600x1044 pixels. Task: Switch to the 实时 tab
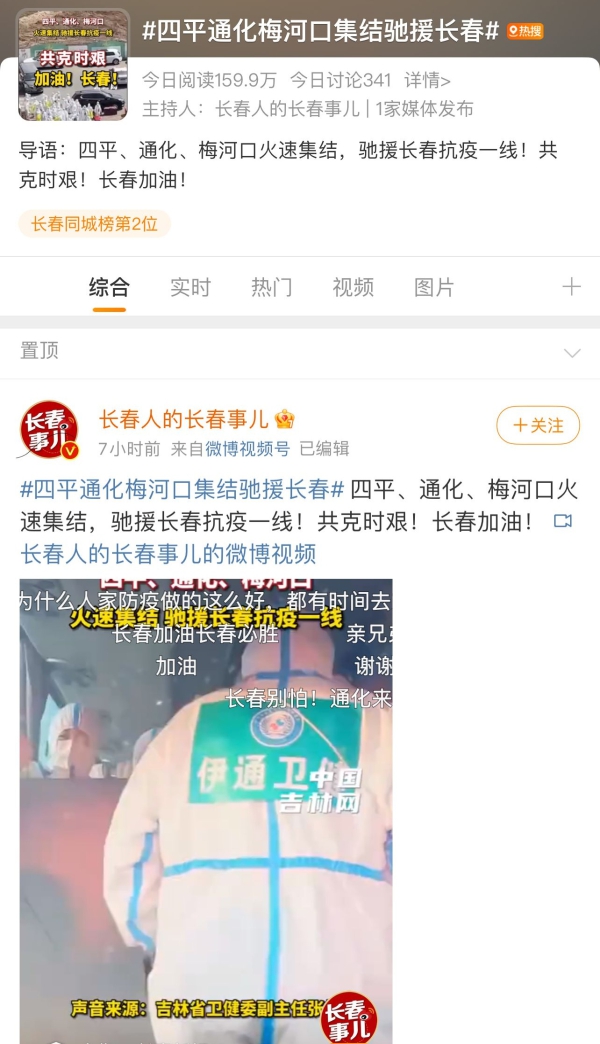(x=190, y=288)
